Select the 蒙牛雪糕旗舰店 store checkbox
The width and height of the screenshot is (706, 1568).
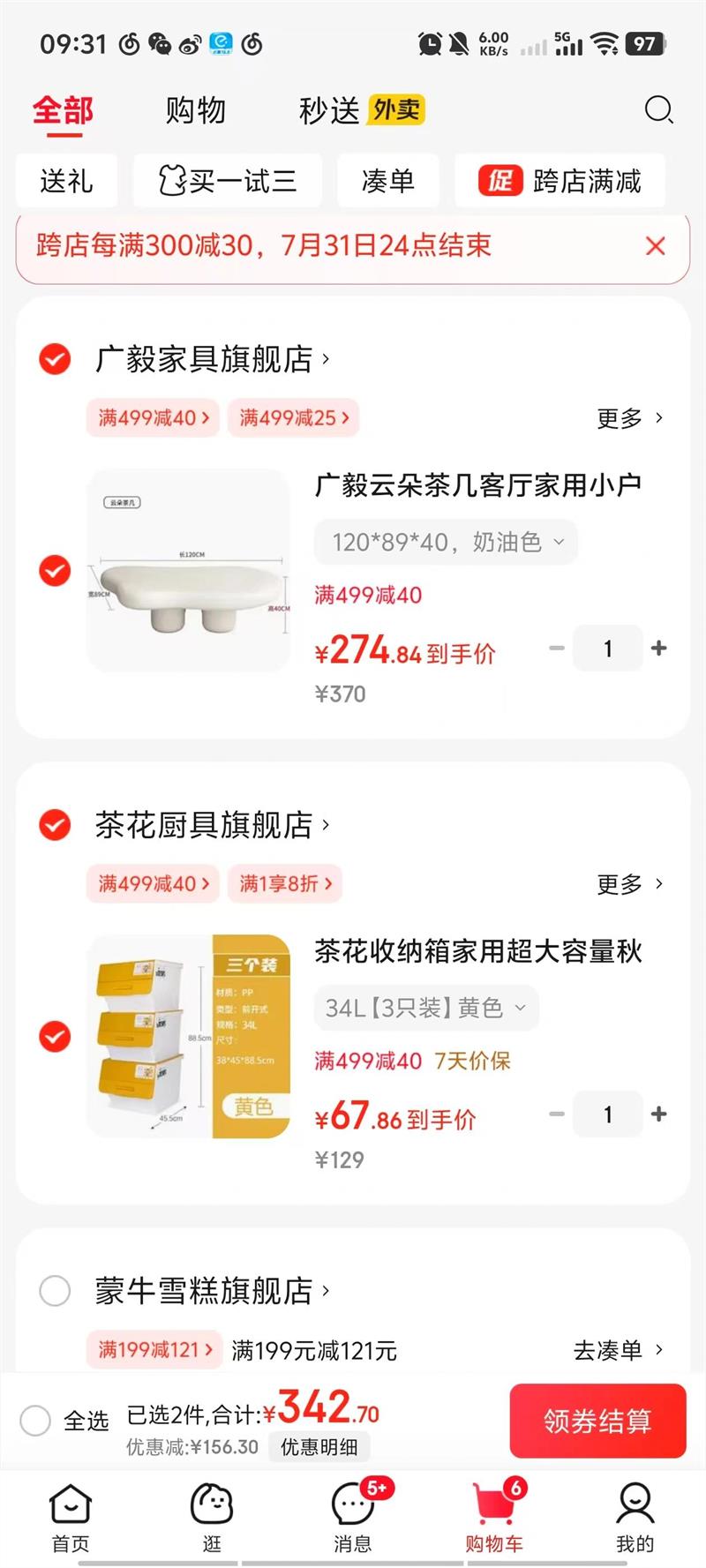pos(55,1291)
